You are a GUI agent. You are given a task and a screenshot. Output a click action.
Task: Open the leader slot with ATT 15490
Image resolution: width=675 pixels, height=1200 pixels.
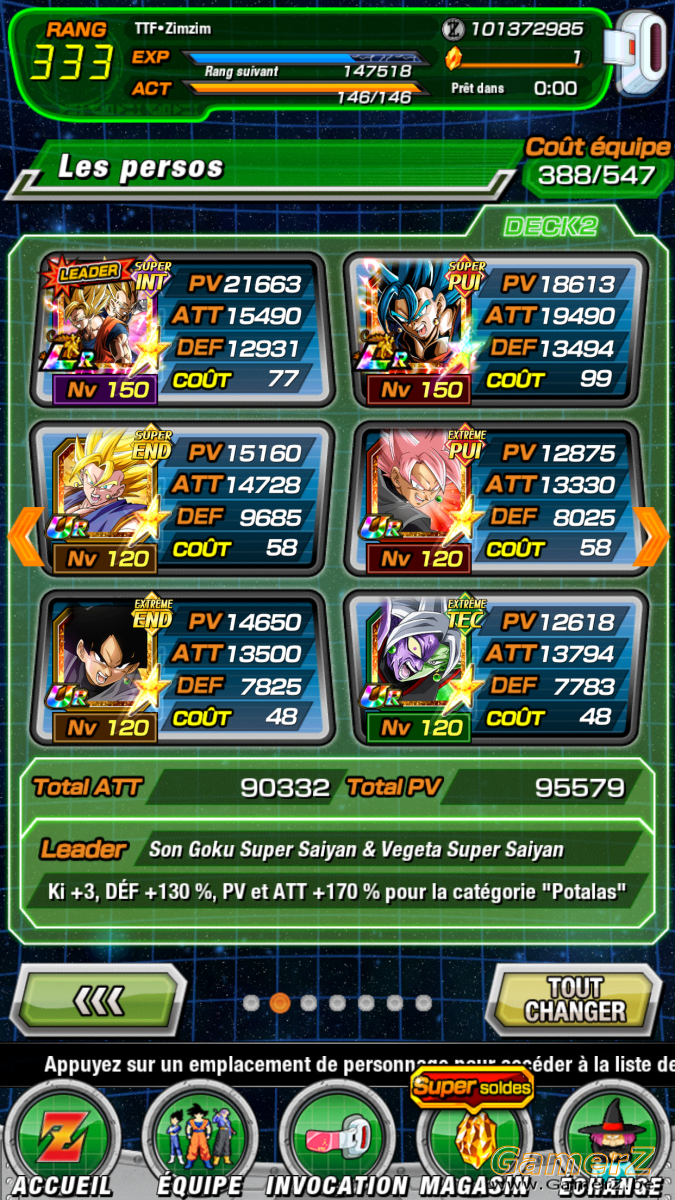(x=180, y=330)
